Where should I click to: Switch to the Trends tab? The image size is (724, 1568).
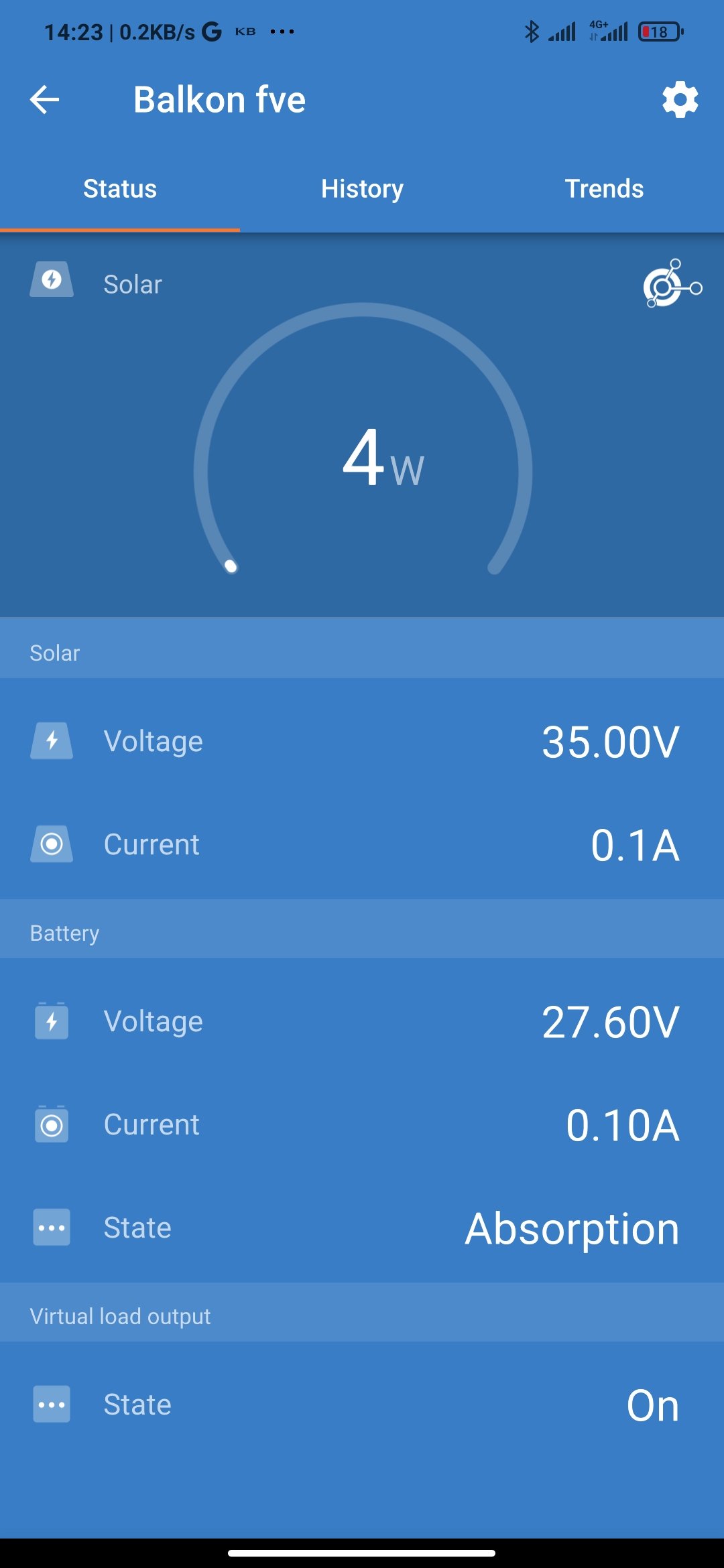(x=604, y=189)
